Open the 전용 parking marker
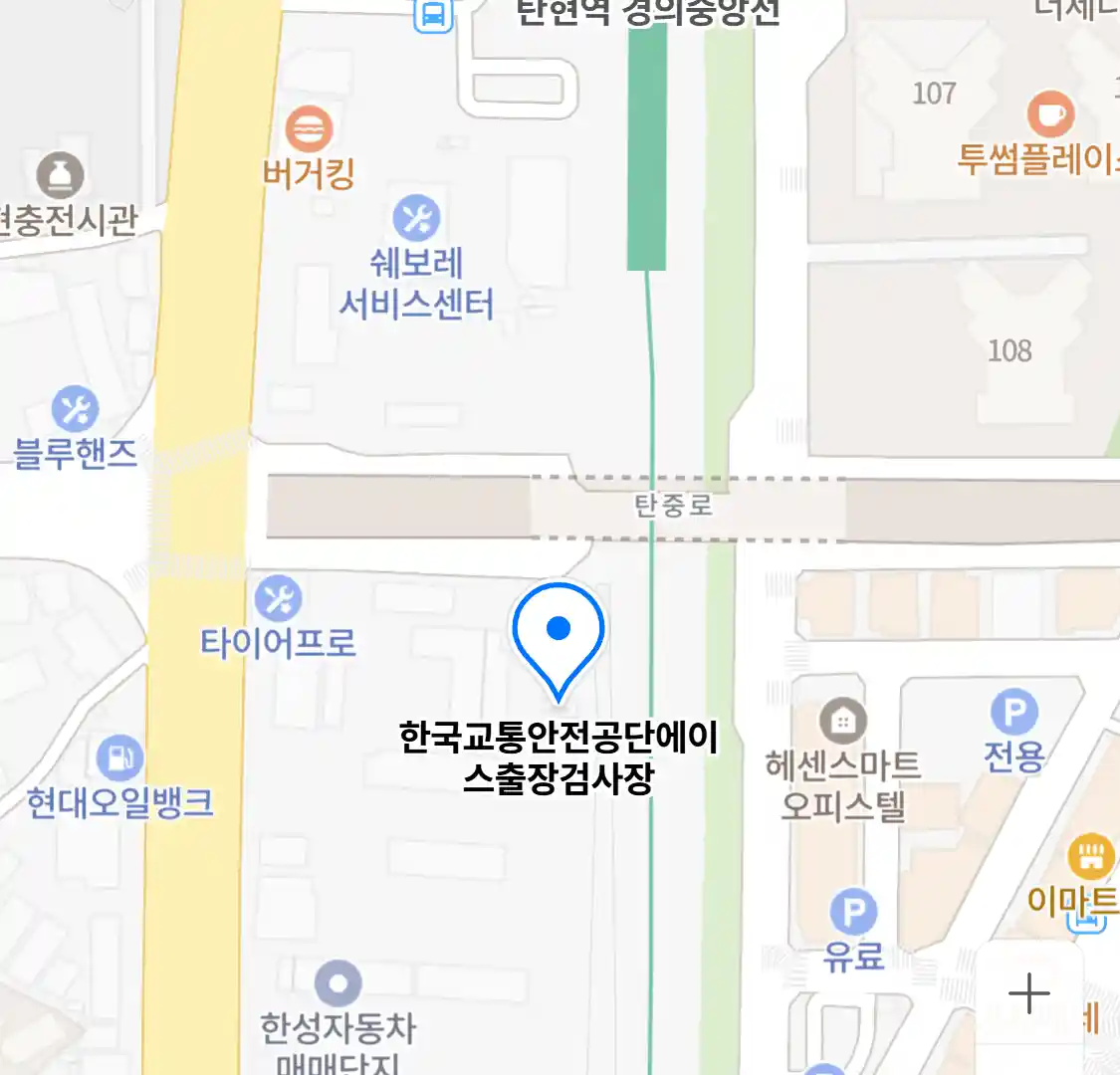Viewport: 1120px width, 1075px height. pyautogui.click(x=1013, y=713)
